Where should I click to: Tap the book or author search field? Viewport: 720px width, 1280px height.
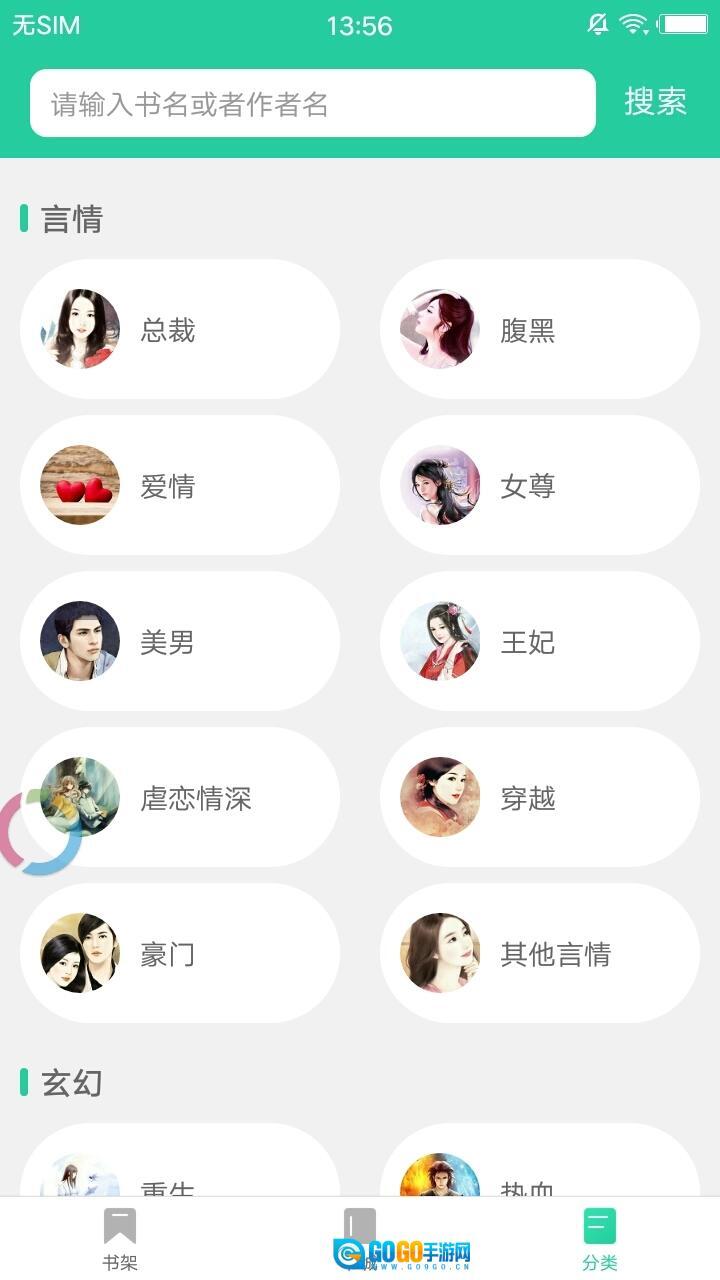312,103
